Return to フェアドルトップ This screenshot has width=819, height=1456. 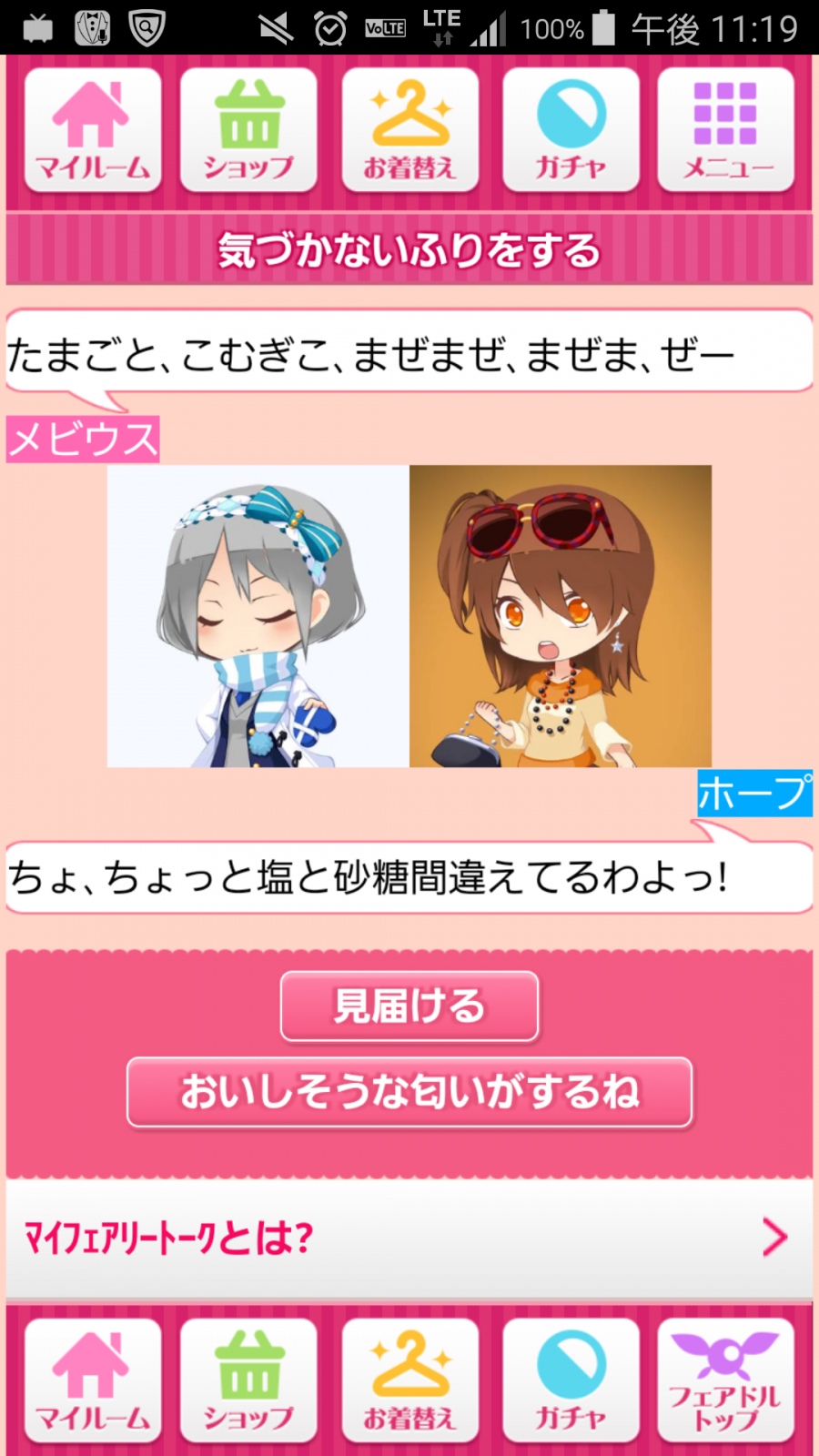coord(725,1380)
